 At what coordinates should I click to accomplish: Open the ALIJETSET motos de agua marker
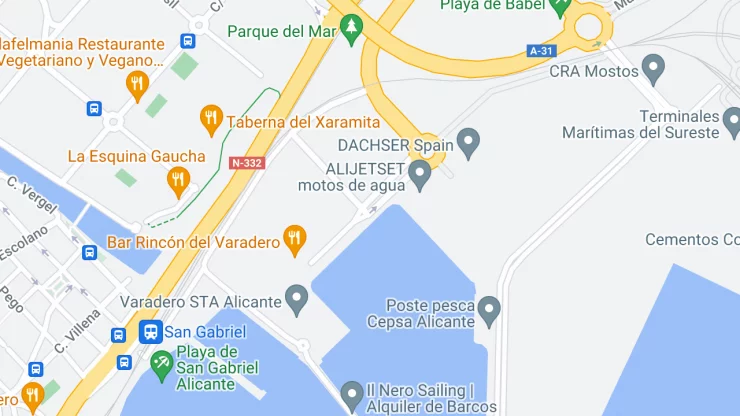click(x=420, y=175)
